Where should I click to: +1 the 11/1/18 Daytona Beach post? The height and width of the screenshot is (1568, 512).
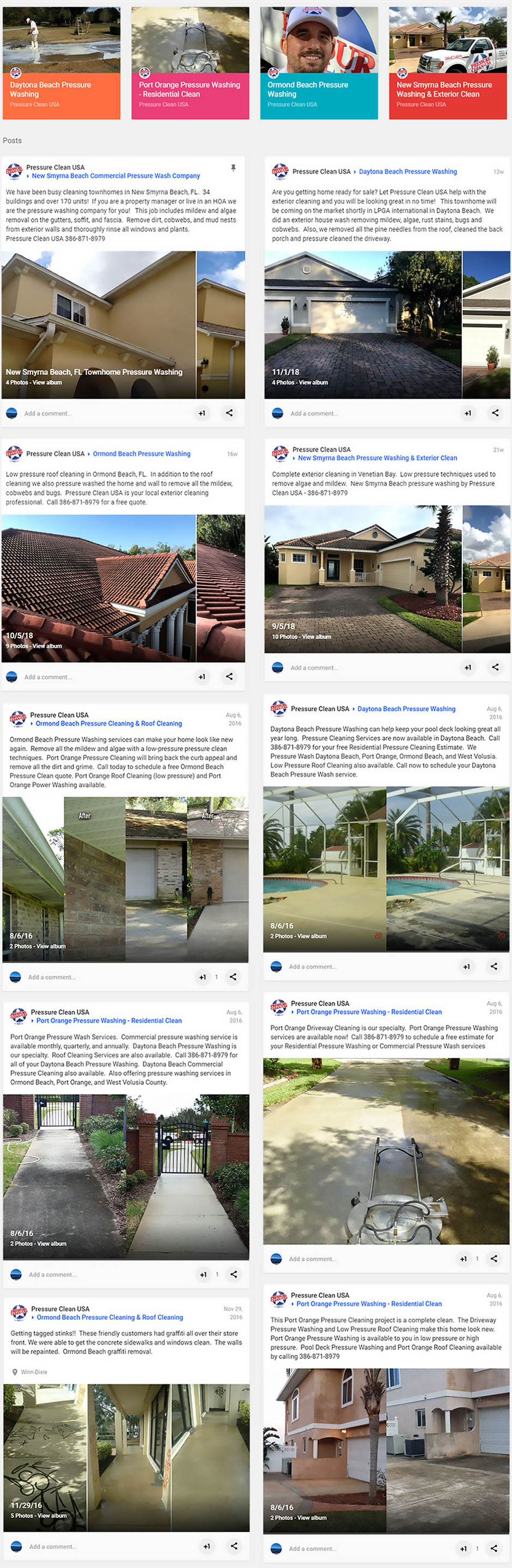tap(467, 413)
